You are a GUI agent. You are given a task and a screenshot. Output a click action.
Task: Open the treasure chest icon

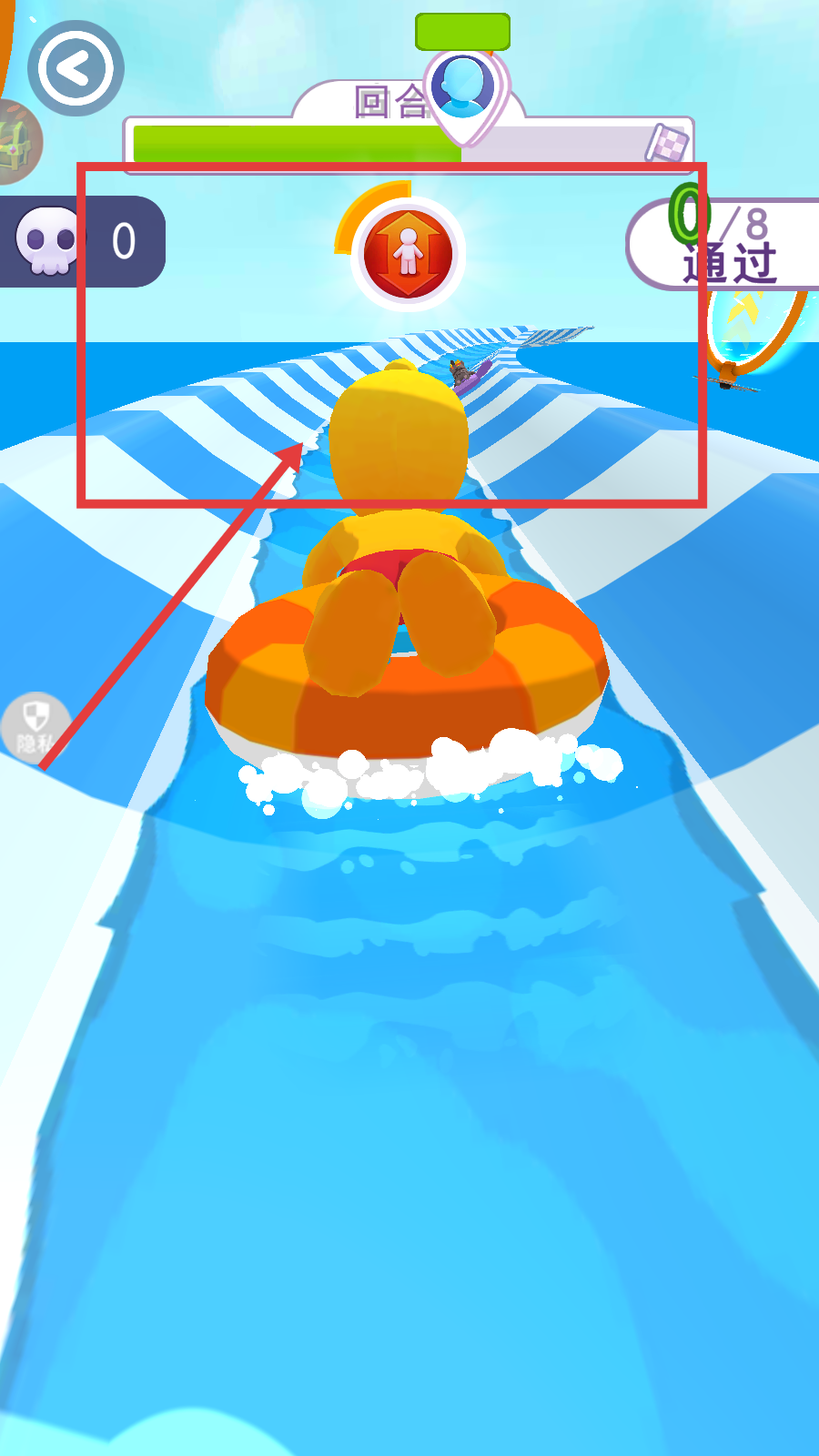[18, 143]
